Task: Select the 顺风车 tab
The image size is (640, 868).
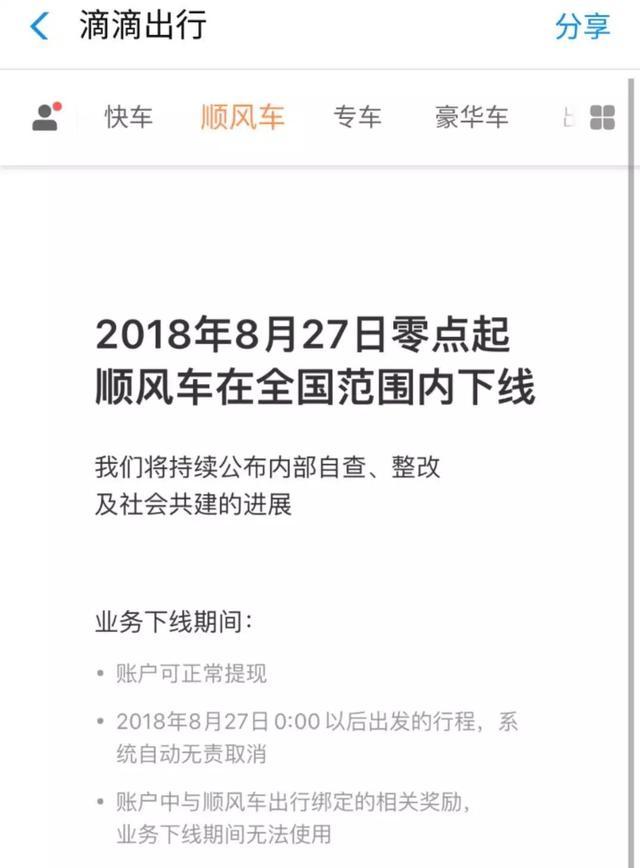Action: 242,117
